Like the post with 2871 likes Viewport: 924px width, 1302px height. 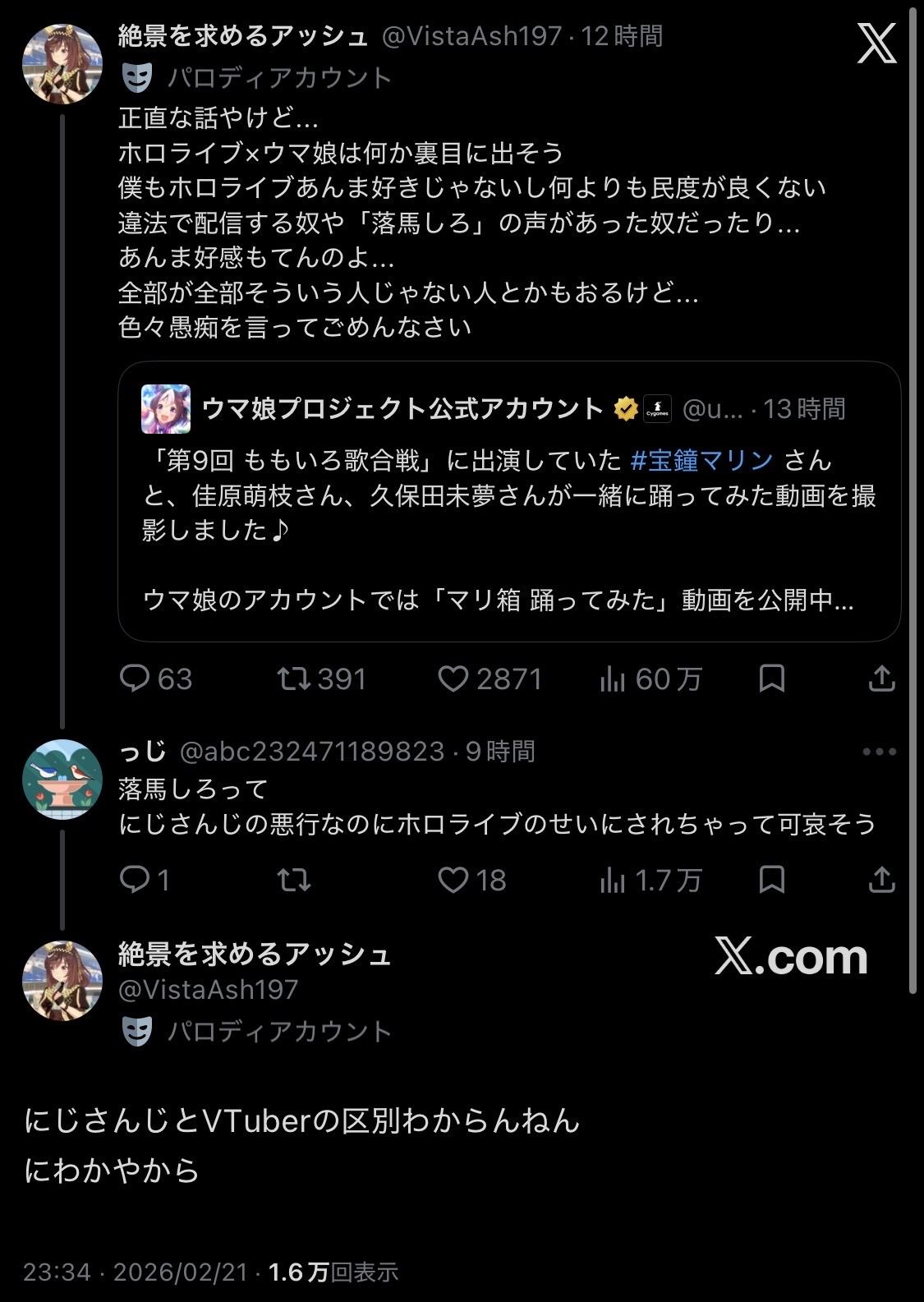(x=453, y=679)
